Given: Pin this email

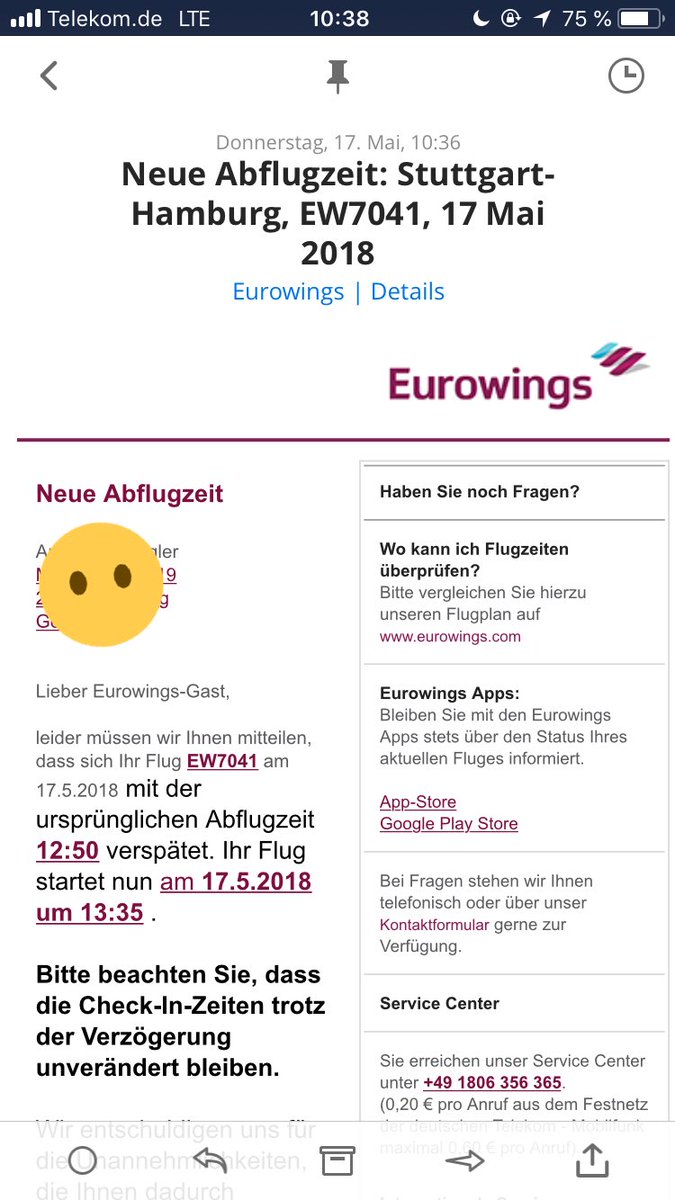Looking at the screenshot, I should 338,77.
